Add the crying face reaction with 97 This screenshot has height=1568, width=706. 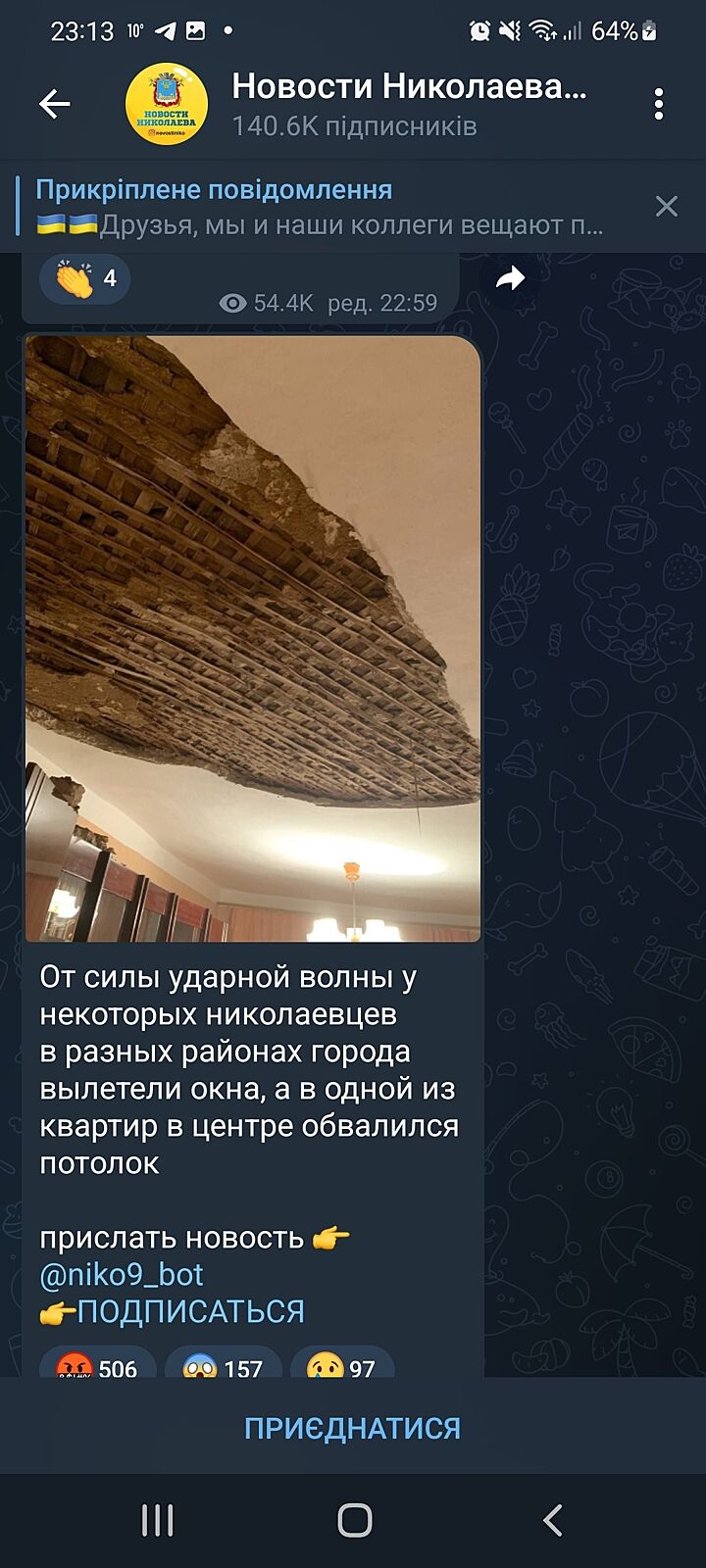pyautogui.click(x=342, y=1365)
